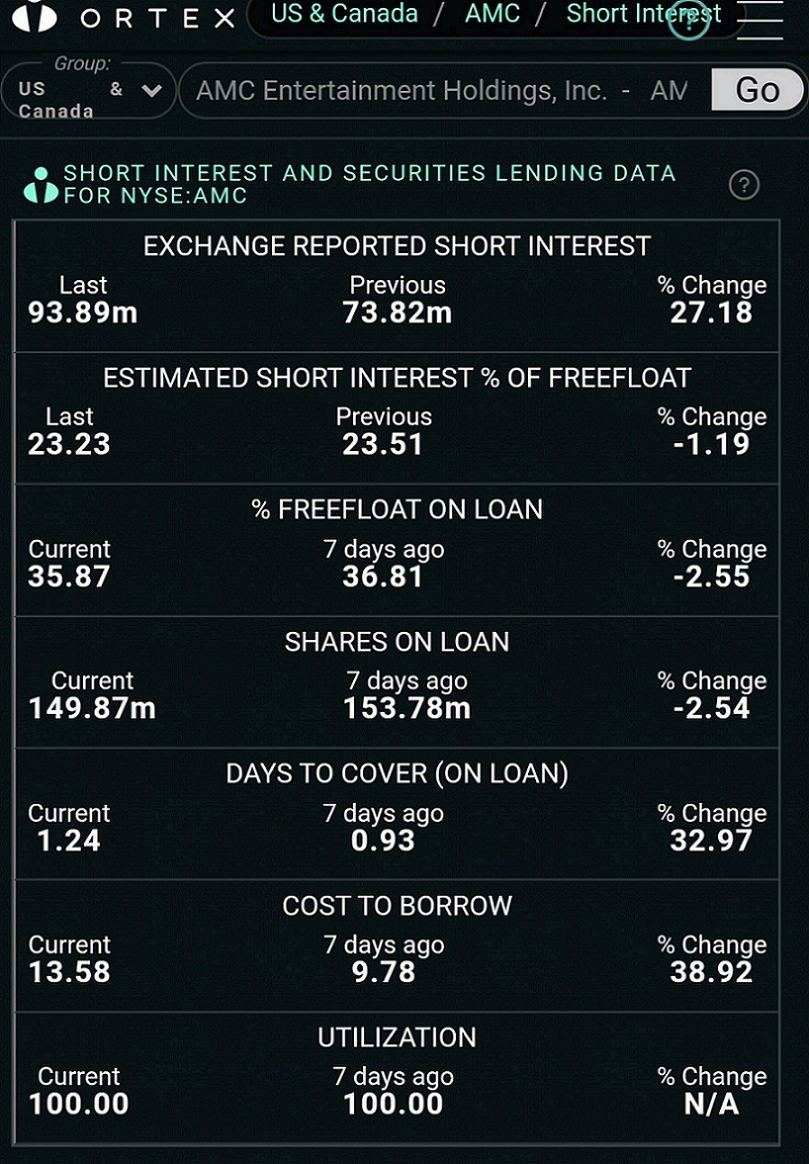Open the AMC breadcrumb item
This screenshot has height=1164, width=809.
tap(491, 14)
